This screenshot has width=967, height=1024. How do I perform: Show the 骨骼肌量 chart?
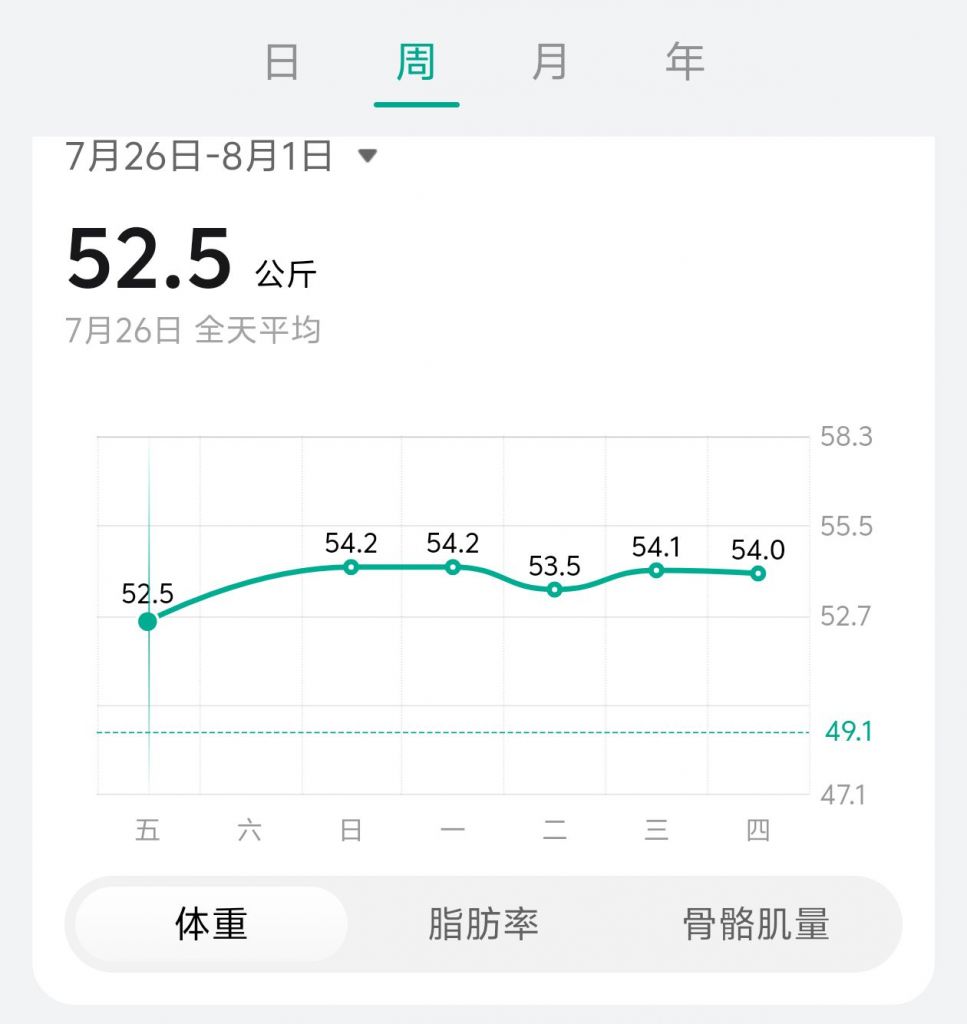756,924
